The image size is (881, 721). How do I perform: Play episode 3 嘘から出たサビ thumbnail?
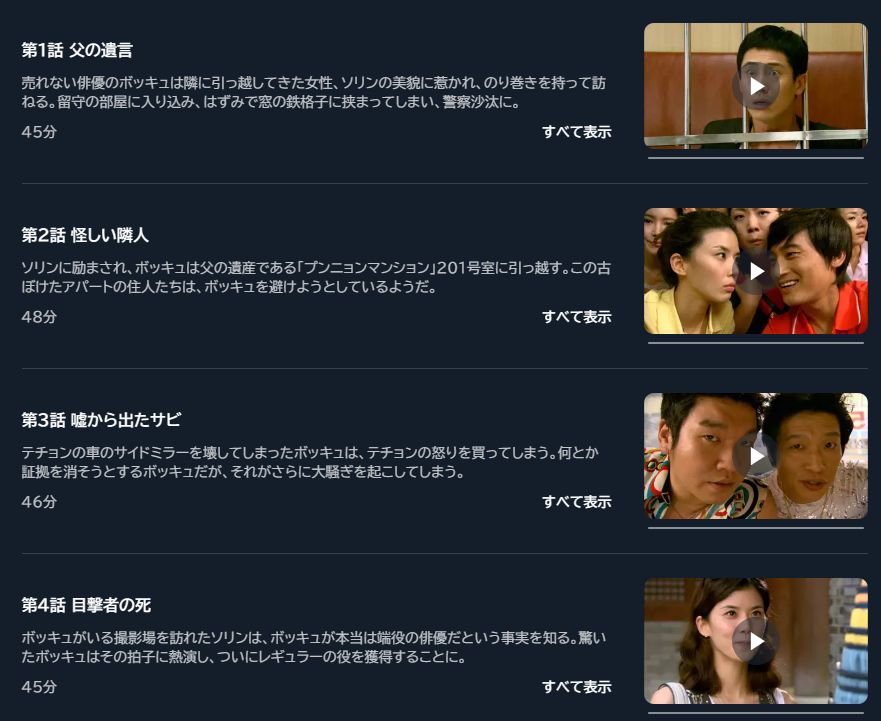click(756, 456)
